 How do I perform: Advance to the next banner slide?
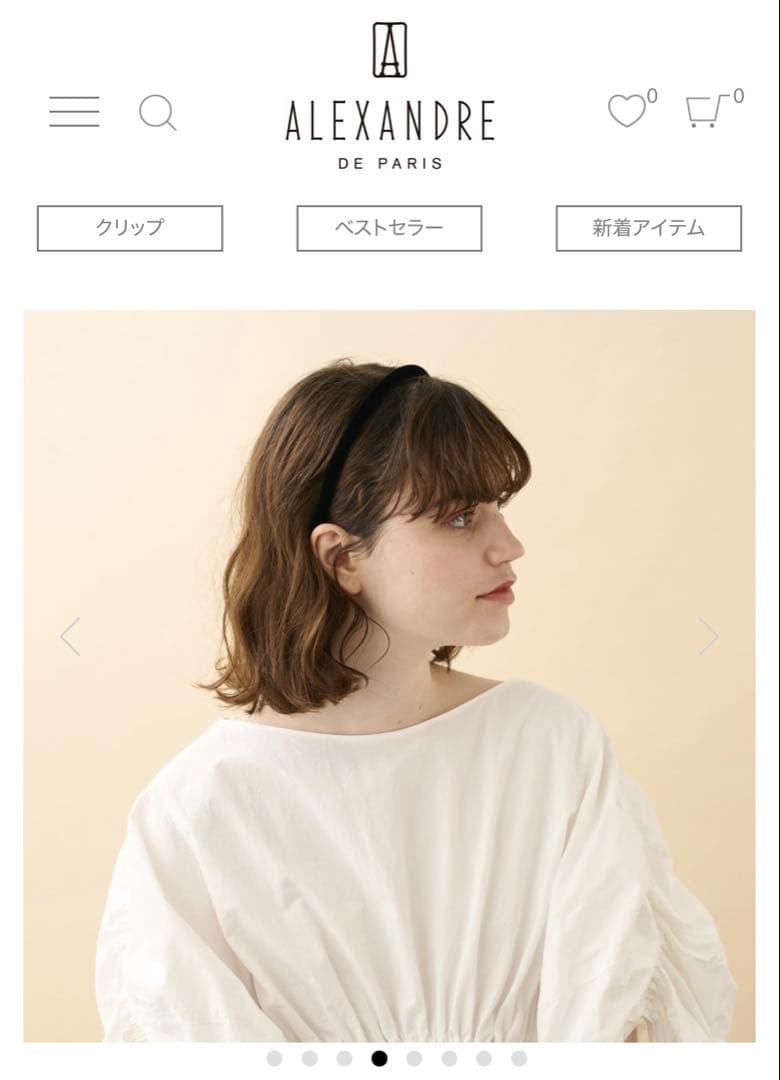tap(708, 636)
